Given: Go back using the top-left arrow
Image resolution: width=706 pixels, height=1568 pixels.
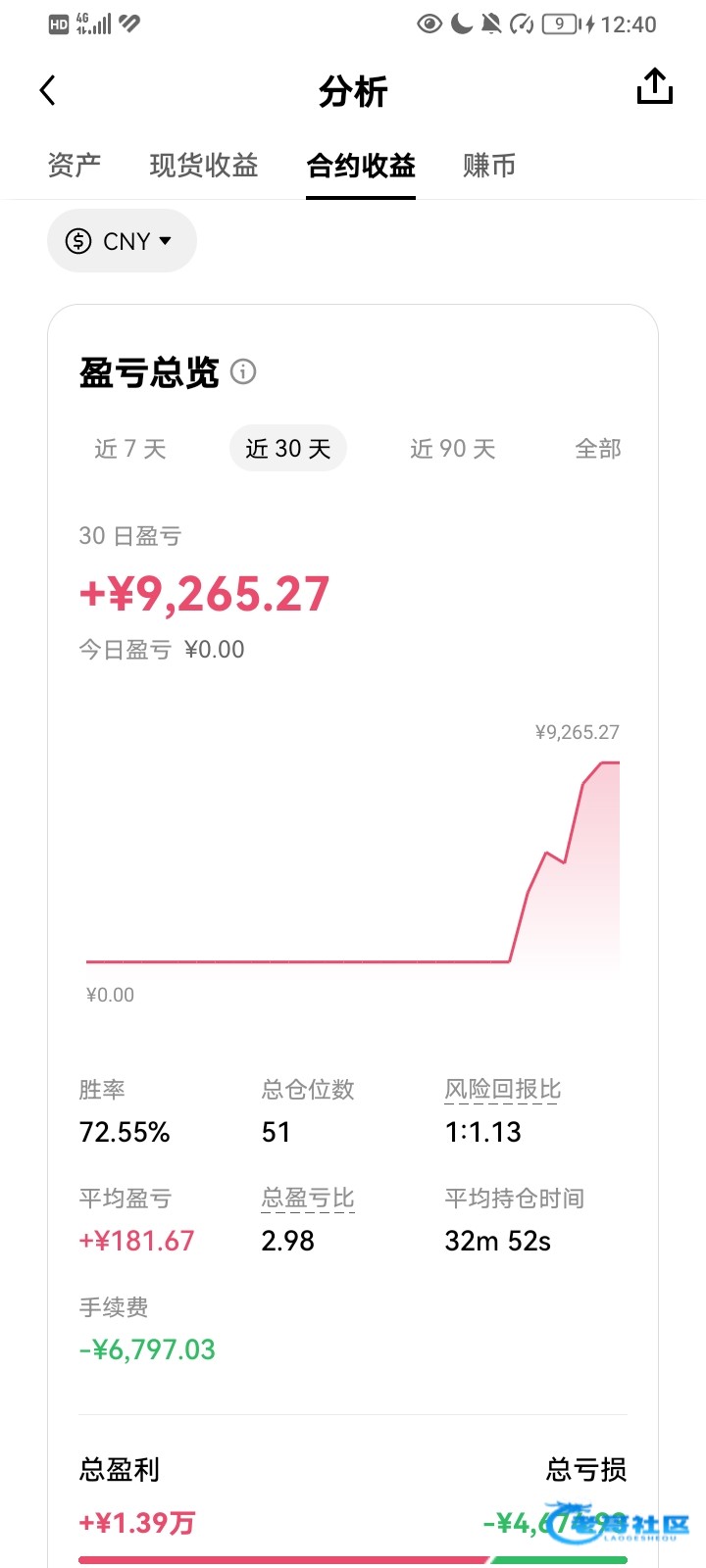Looking at the screenshot, I should (47, 90).
